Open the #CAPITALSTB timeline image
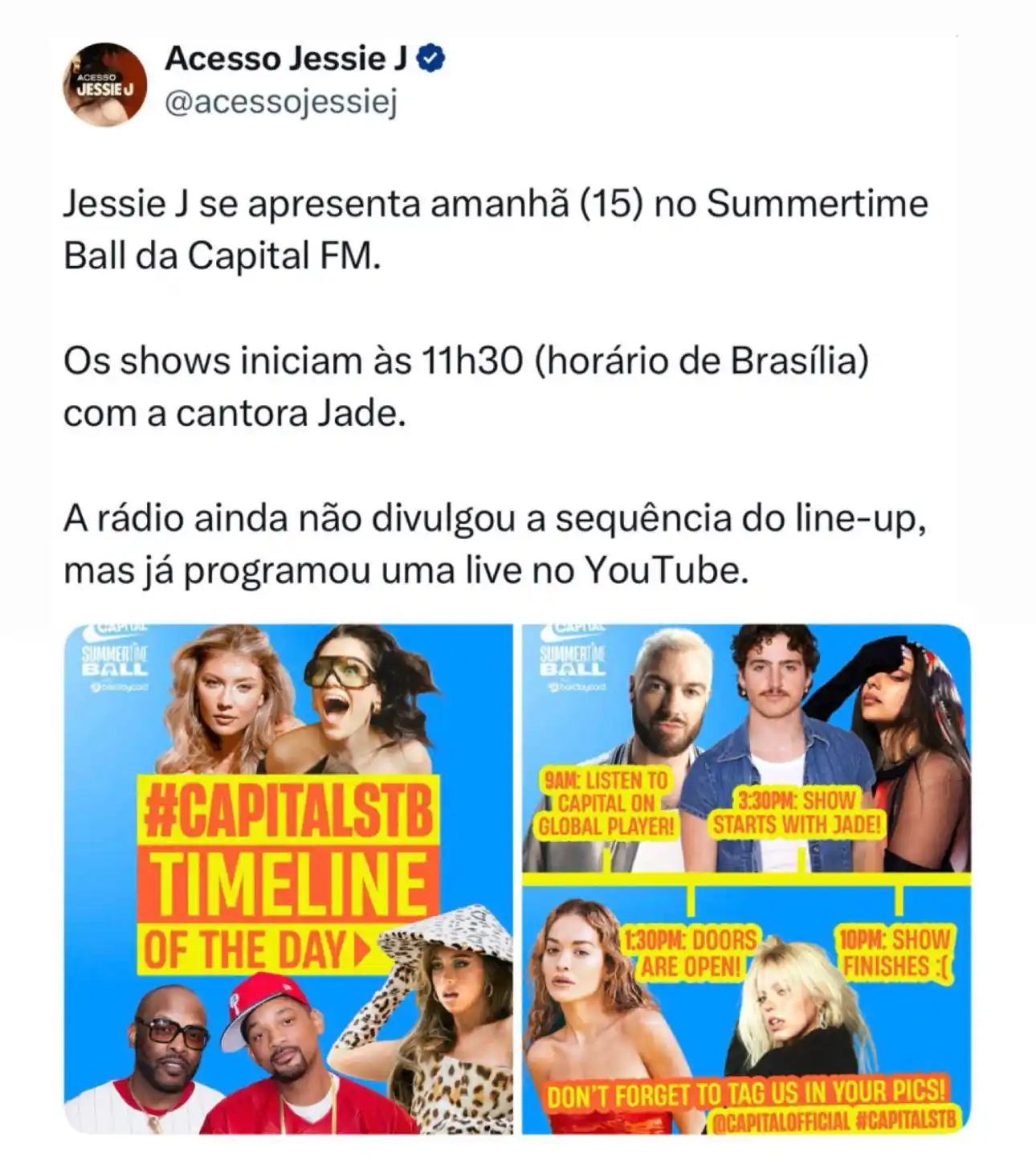Screen dimensions: 1036x1173 click(288, 878)
